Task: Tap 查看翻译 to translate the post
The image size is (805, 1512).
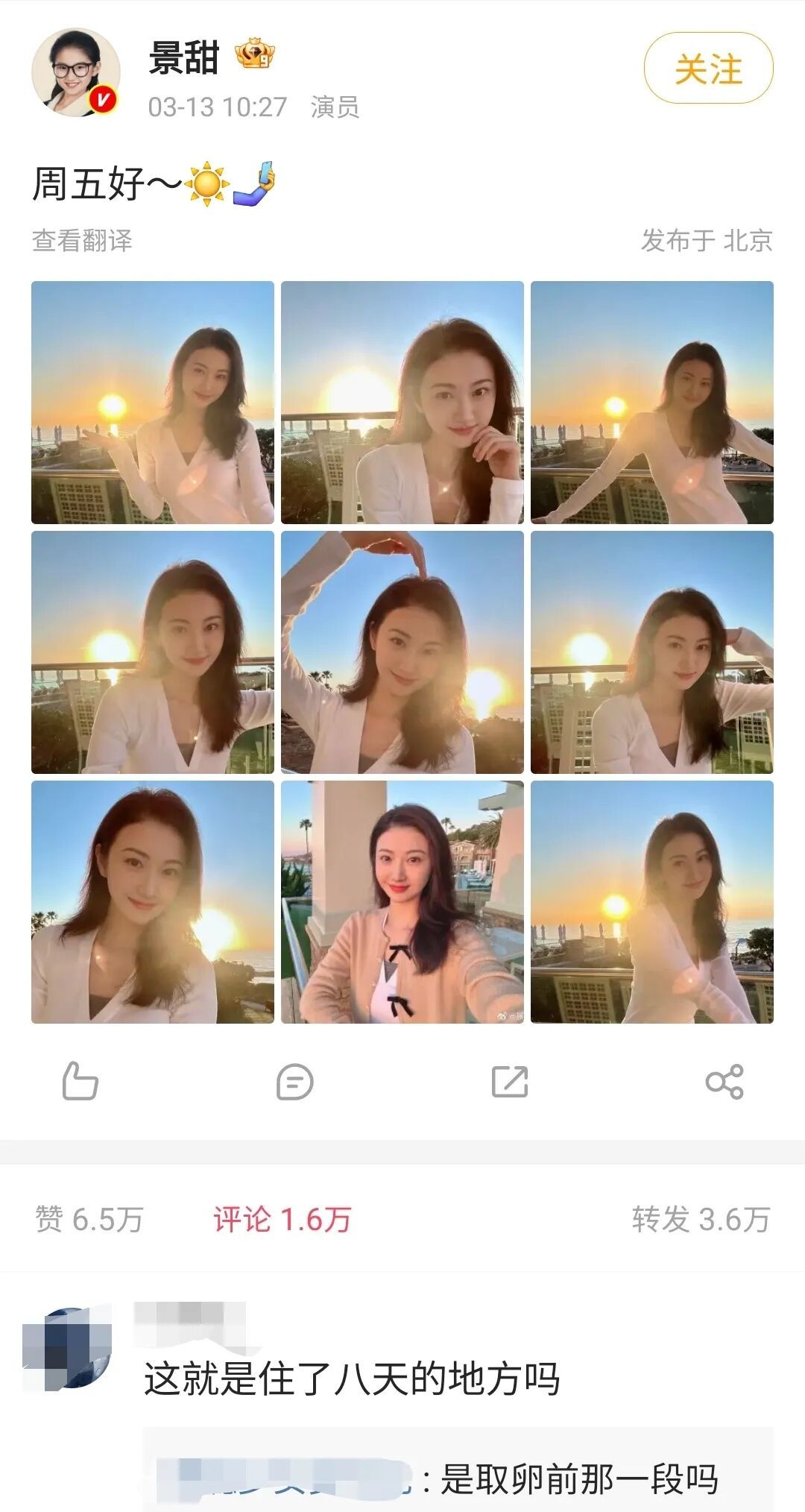Action: click(82, 241)
